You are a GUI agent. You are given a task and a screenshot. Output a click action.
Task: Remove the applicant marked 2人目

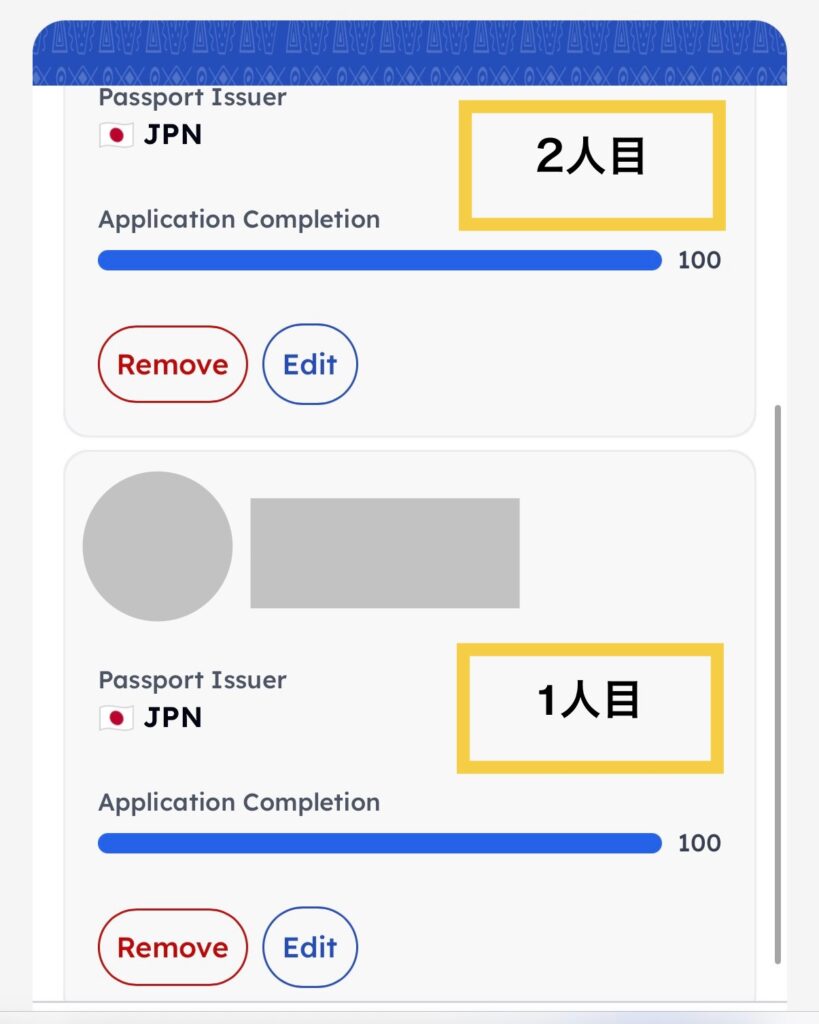(172, 365)
